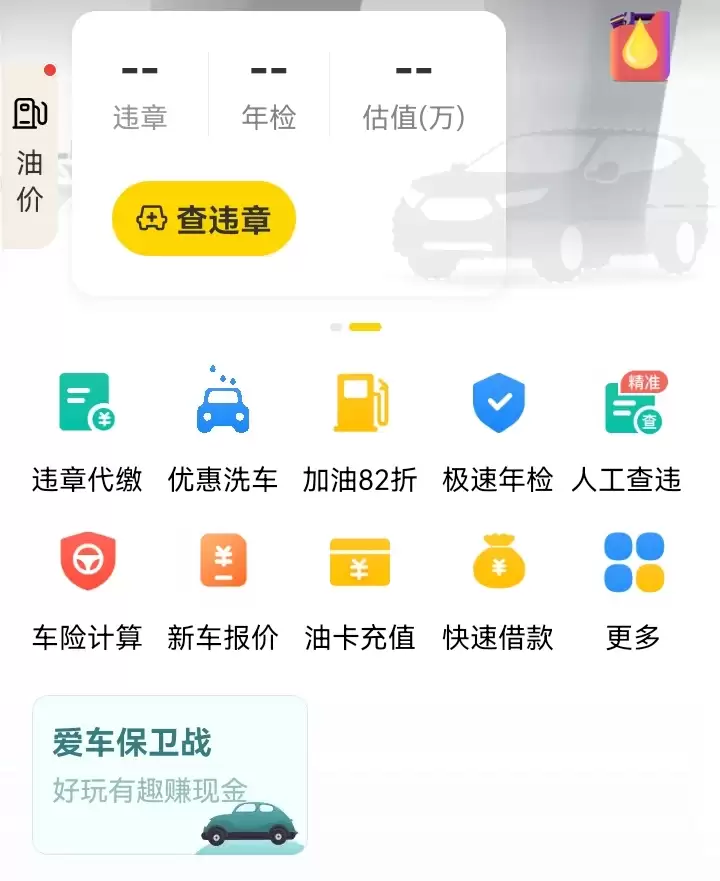Viewport: 720px width, 881px height.
Task: Choose 极速年检 inspection service
Action: point(498,430)
